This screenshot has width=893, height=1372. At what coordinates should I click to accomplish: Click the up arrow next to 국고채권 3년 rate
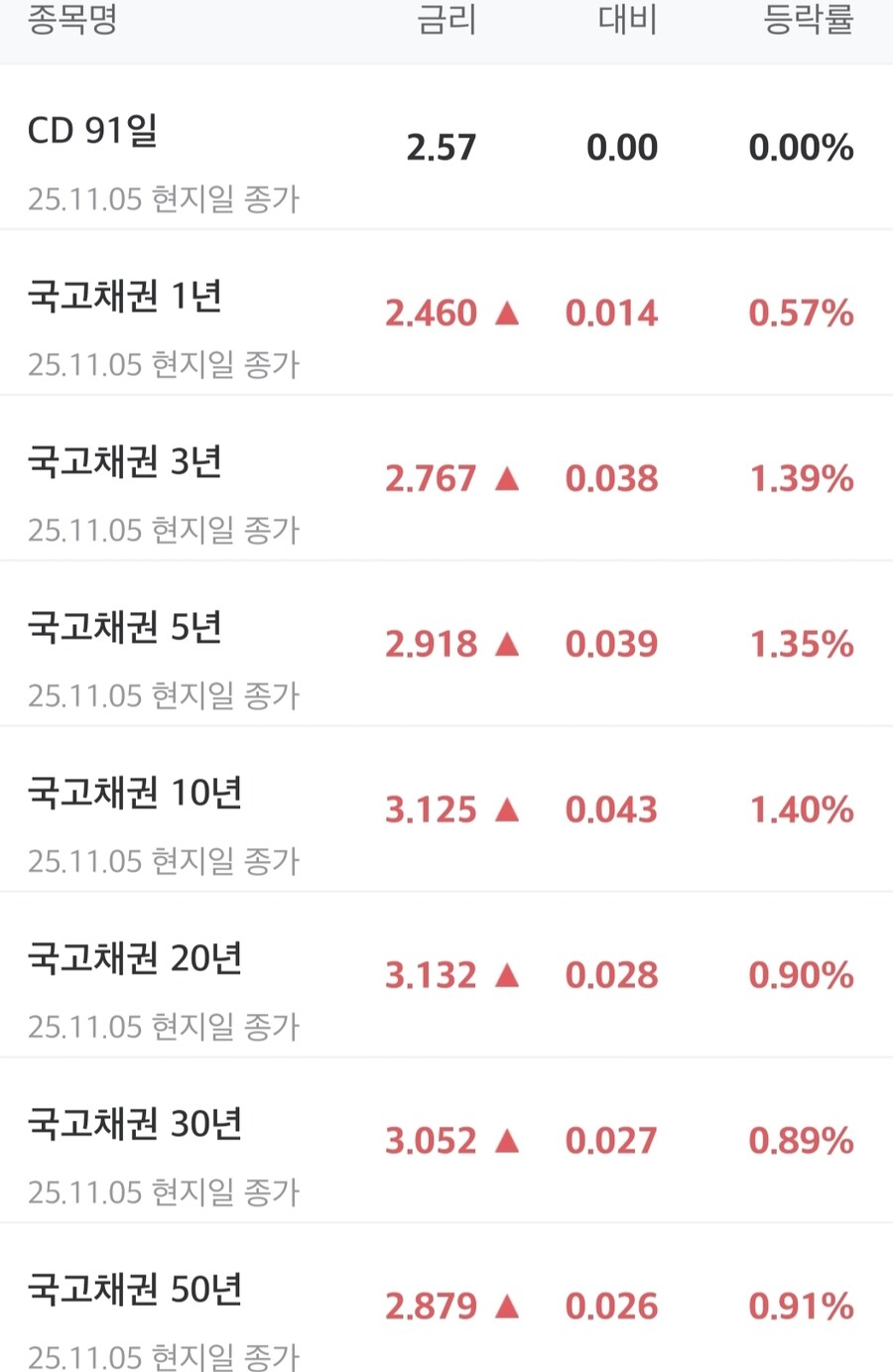[x=507, y=477]
